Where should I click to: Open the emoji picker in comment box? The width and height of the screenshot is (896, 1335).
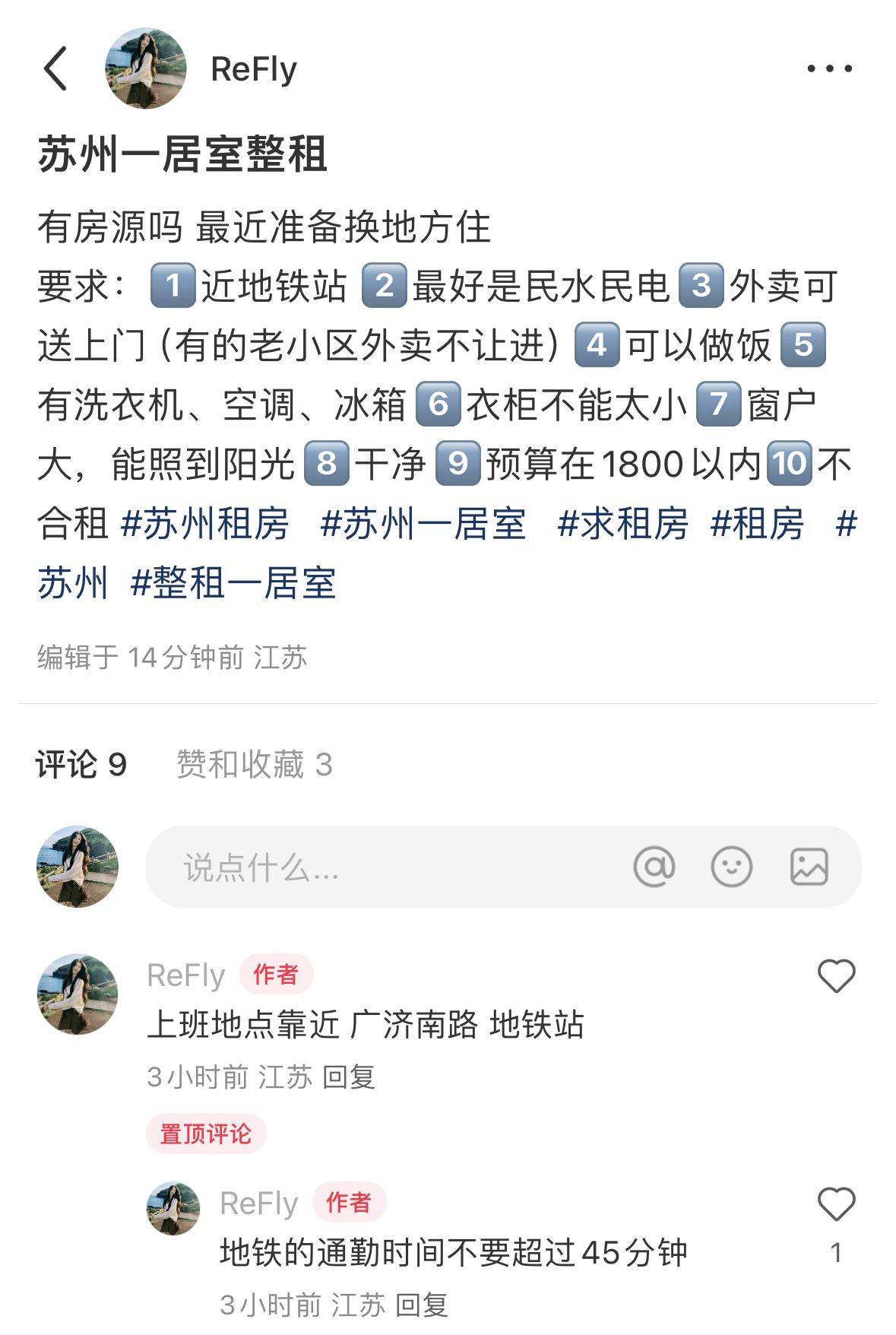731,867
